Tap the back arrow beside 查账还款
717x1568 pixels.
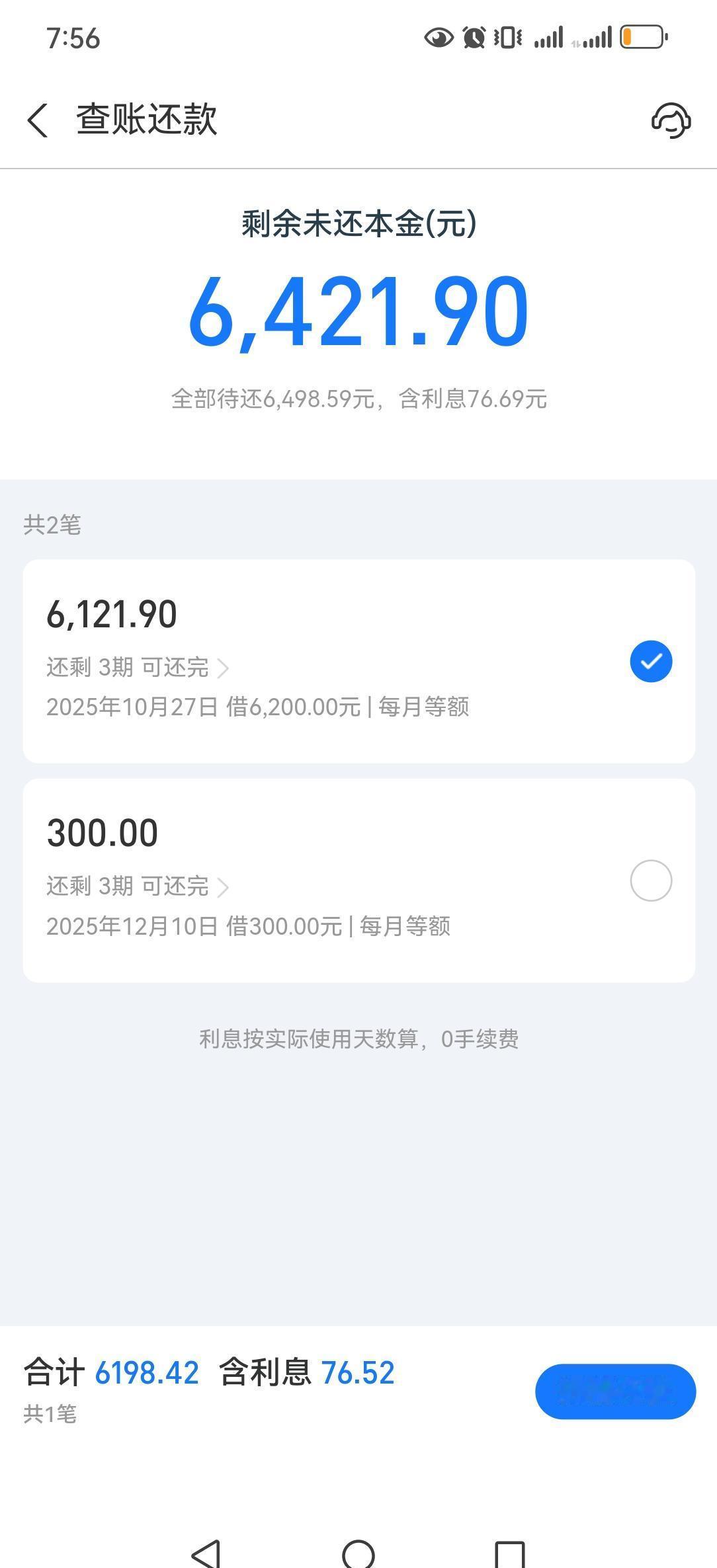pyautogui.click(x=38, y=120)
